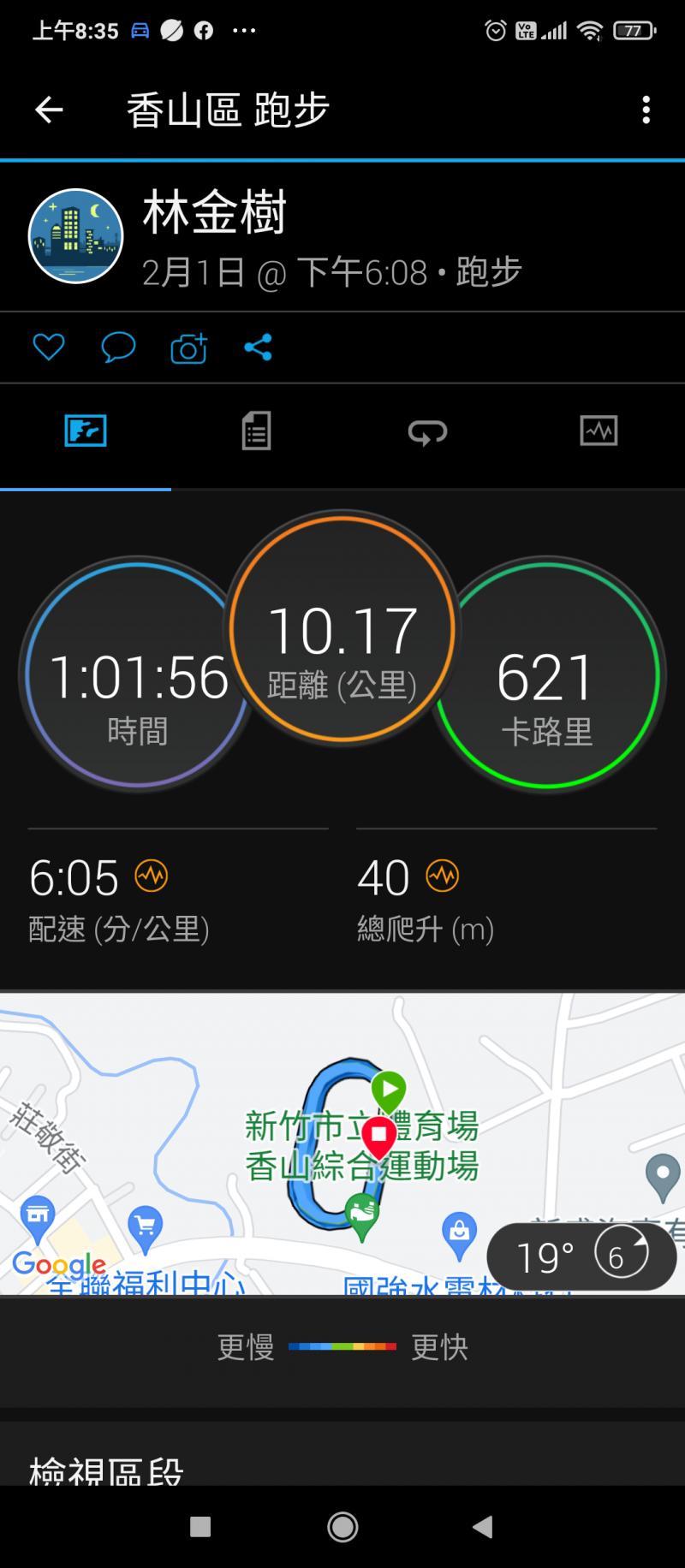The image size is (685, 1568).
Task: Share this running activity
Action: pyautogui.click(x=258, y=347)
